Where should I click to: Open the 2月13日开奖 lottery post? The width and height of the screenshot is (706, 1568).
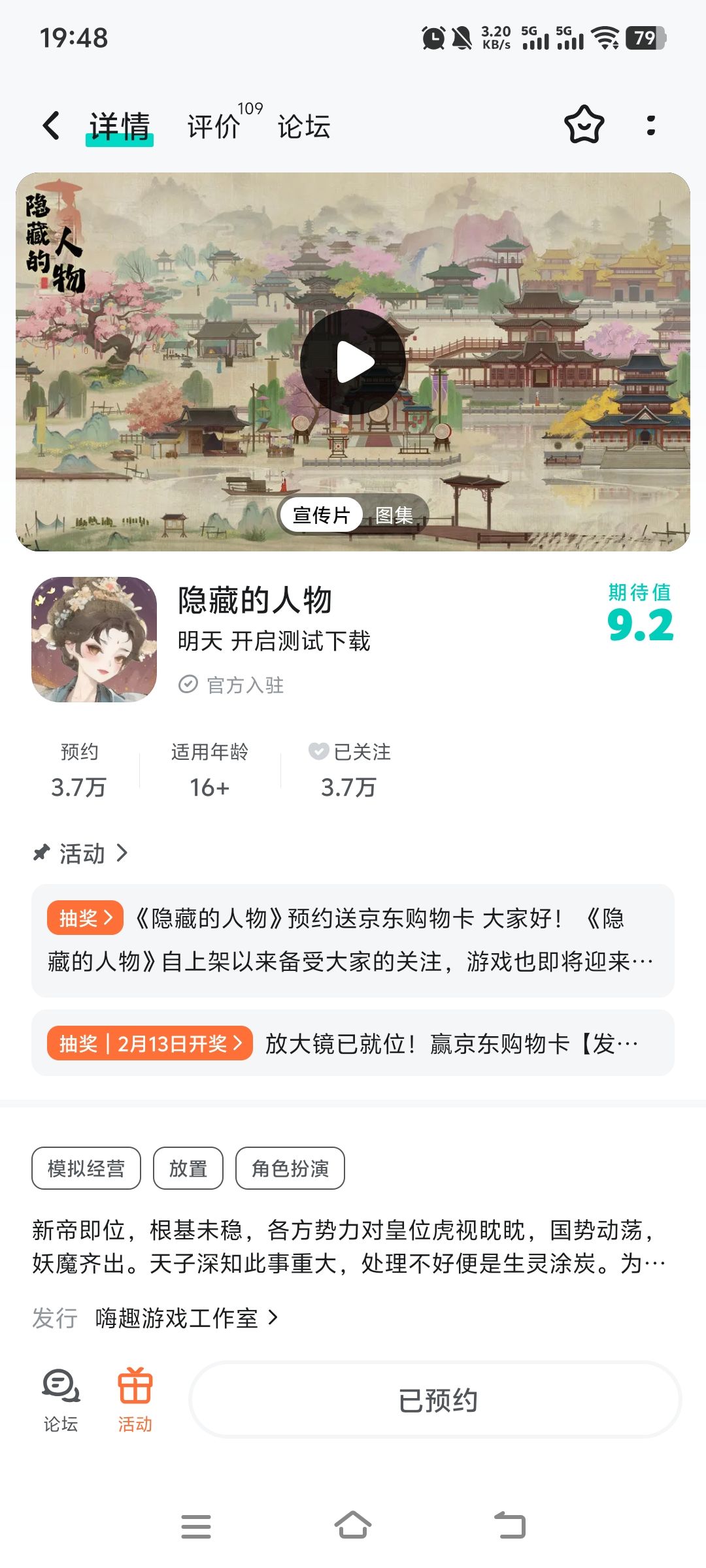353,1043
